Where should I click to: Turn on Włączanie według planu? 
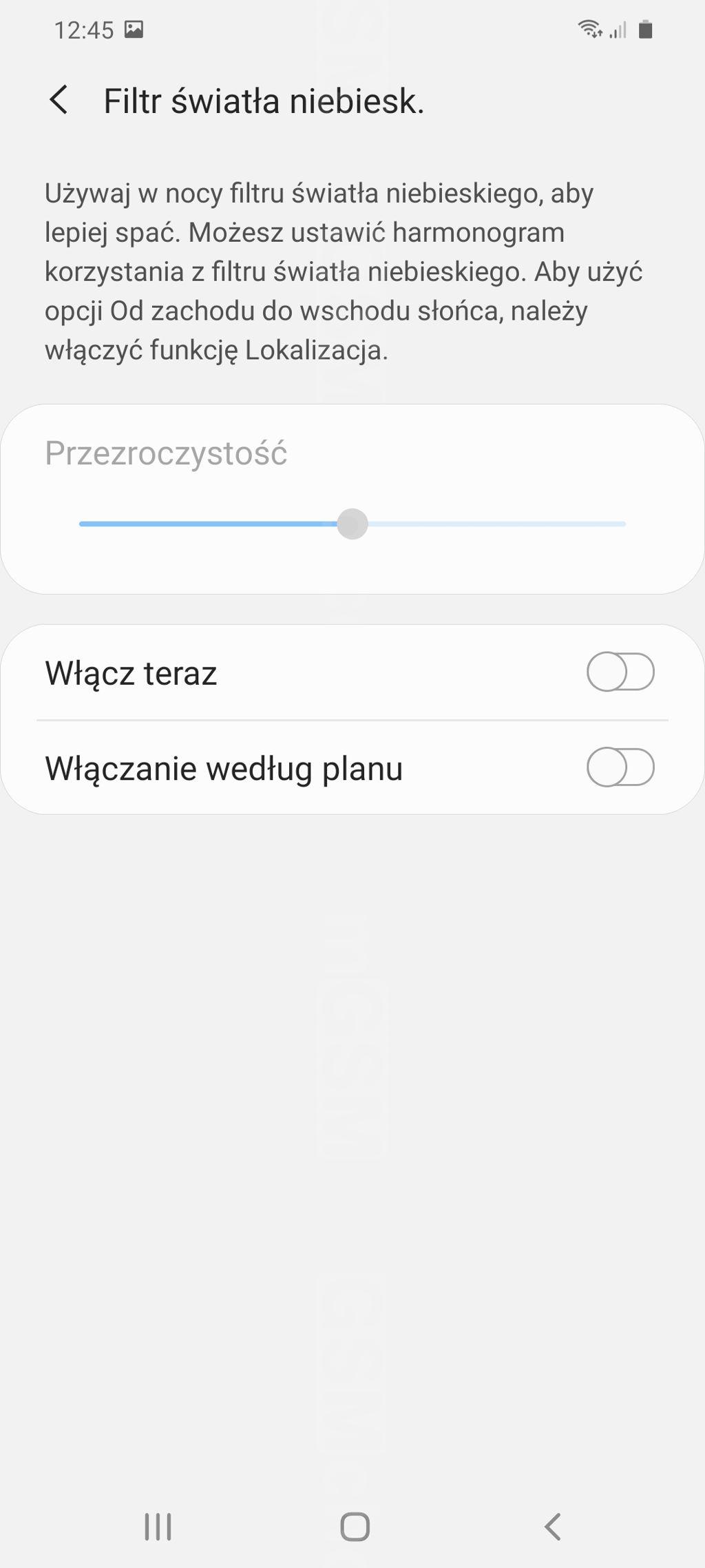click(620, 767)
